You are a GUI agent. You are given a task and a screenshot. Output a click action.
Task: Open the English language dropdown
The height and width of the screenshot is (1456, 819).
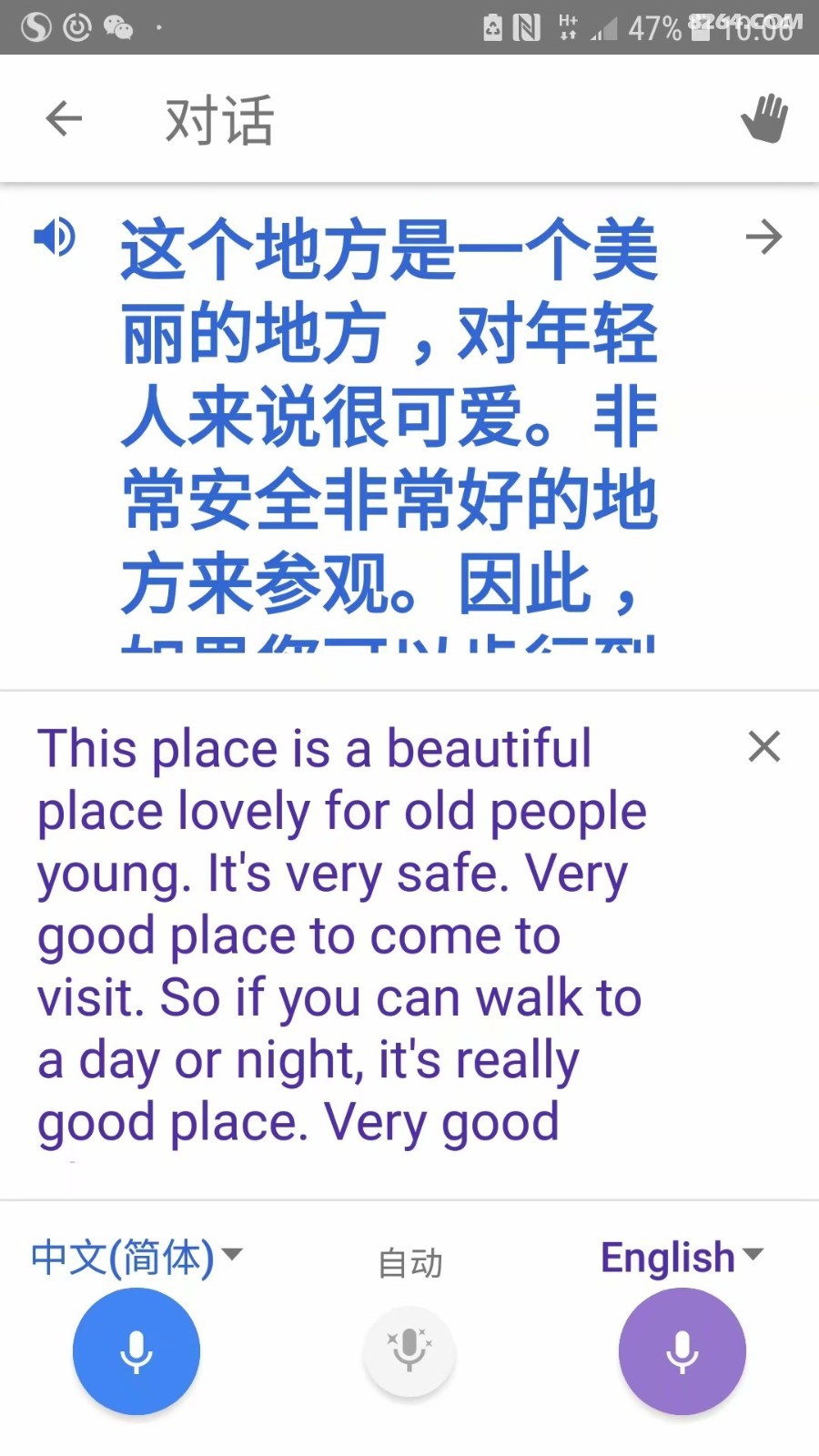click(682, 1258)
